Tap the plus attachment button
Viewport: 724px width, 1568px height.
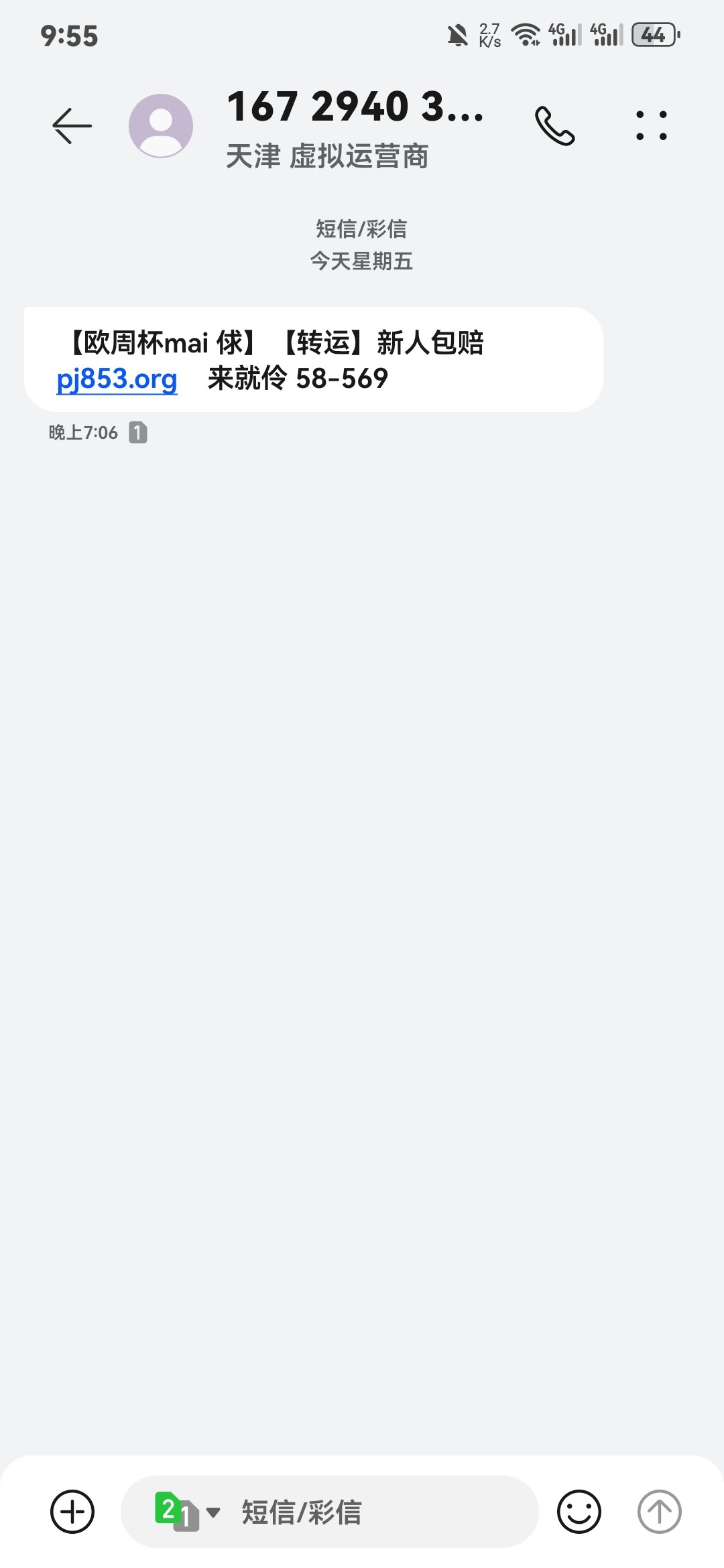(72, 1511)
